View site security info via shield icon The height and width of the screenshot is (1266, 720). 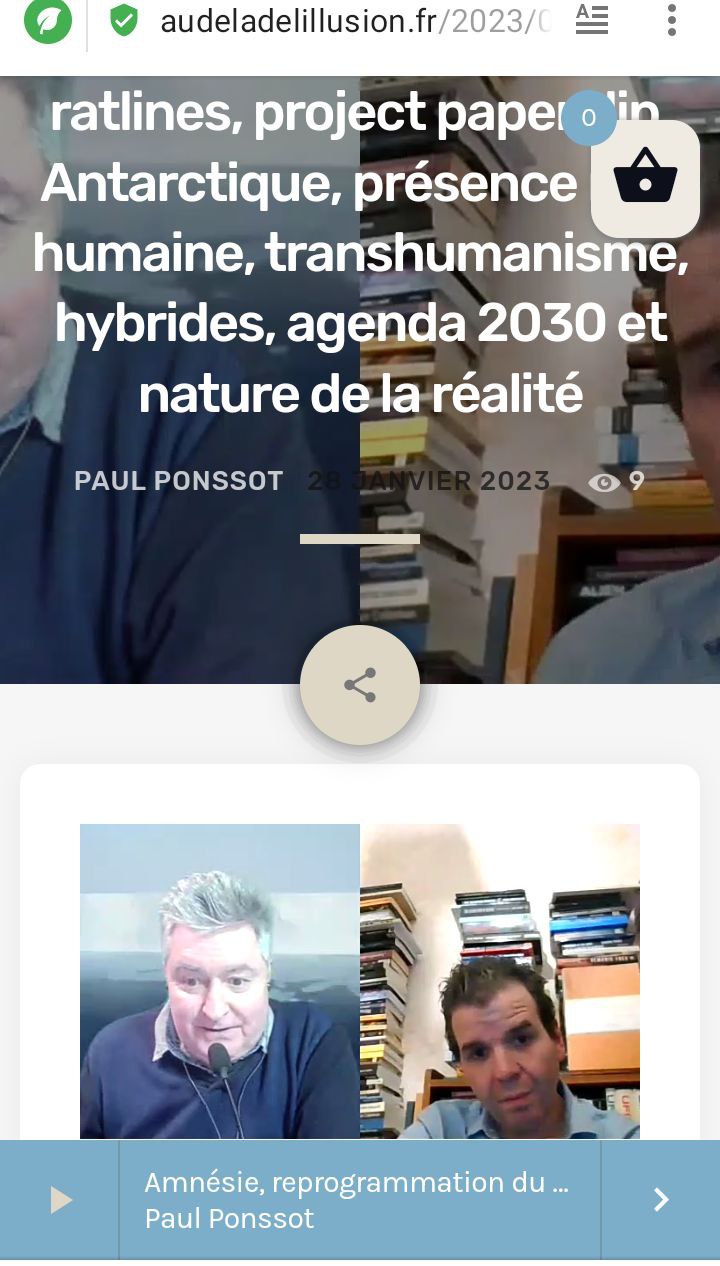tap(124, 21)
